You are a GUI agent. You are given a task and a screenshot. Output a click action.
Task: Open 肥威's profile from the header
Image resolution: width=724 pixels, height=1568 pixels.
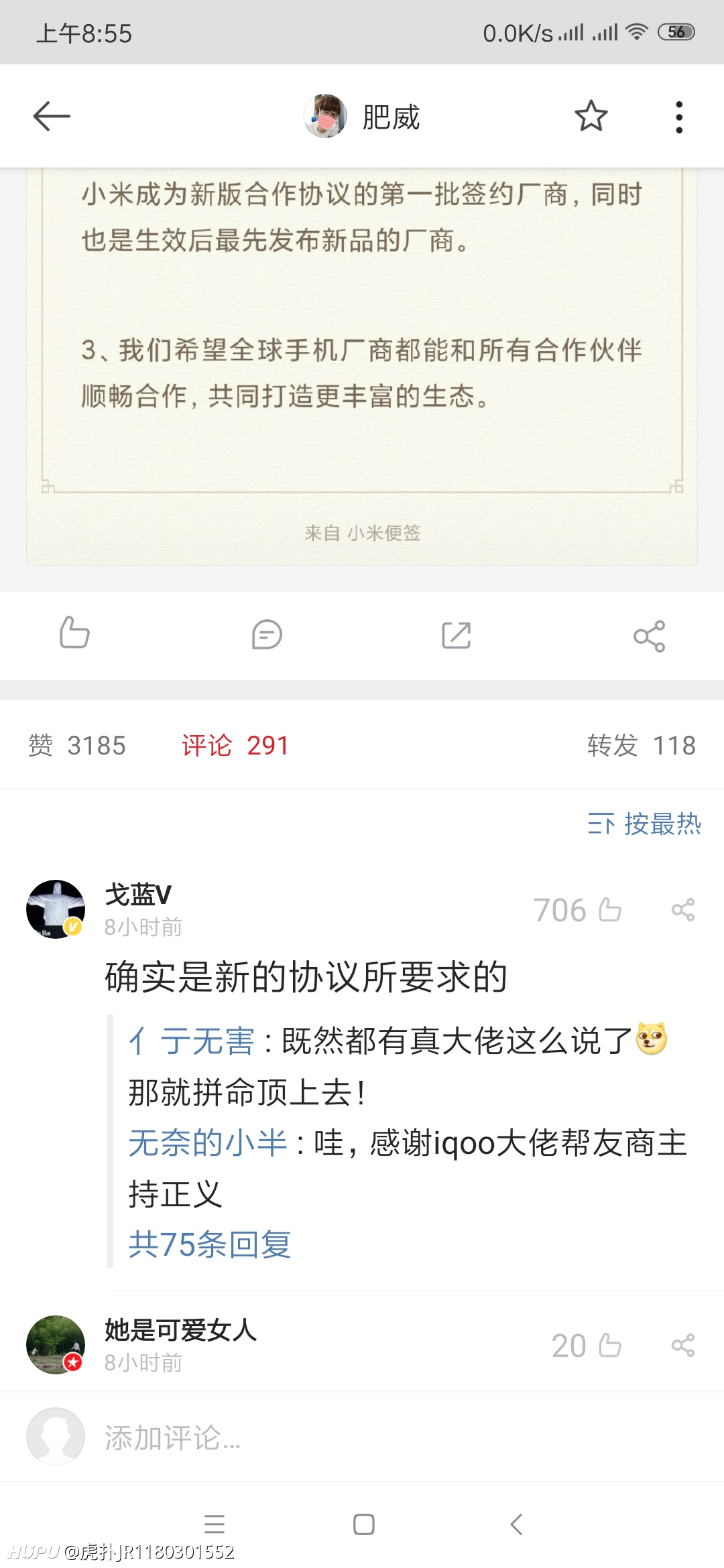(x=362, y=117)
